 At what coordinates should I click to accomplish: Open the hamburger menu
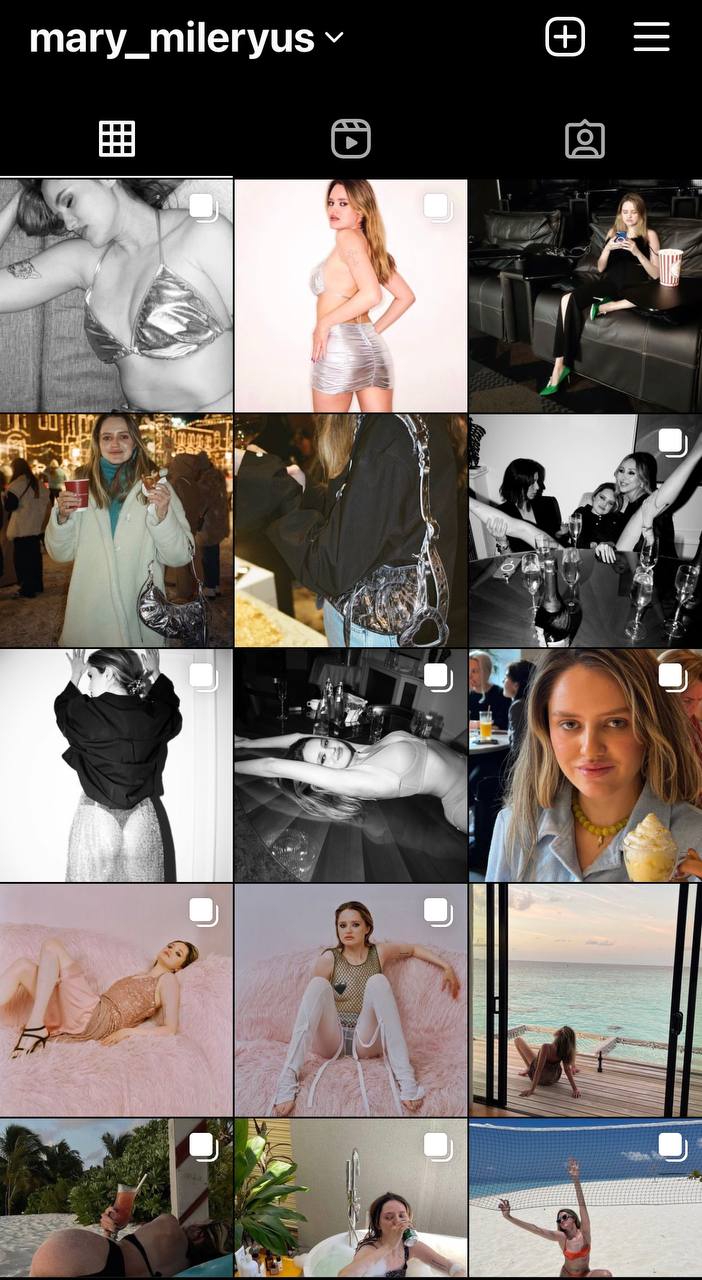pos(651,37)
